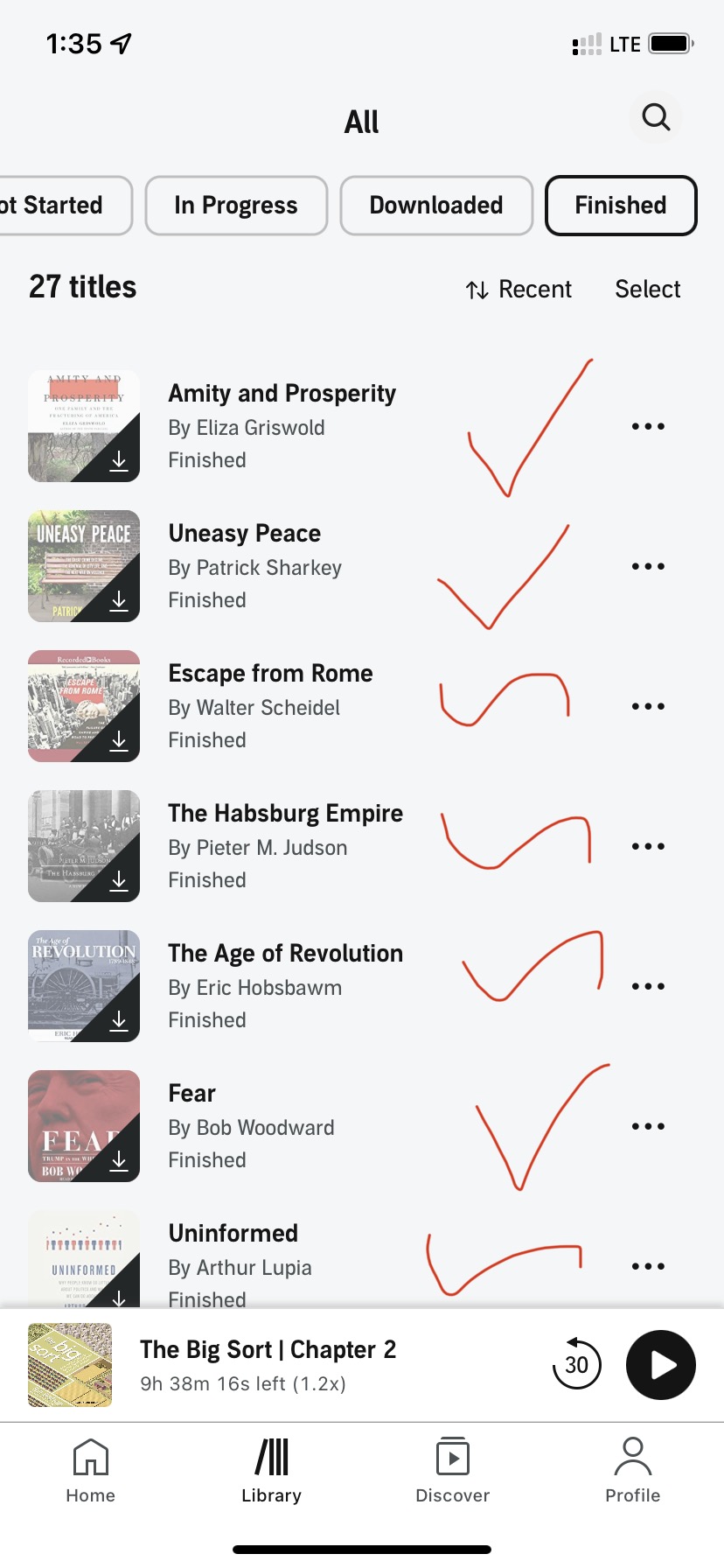Open more options for The Habsburg Empire

pos(648,846)
